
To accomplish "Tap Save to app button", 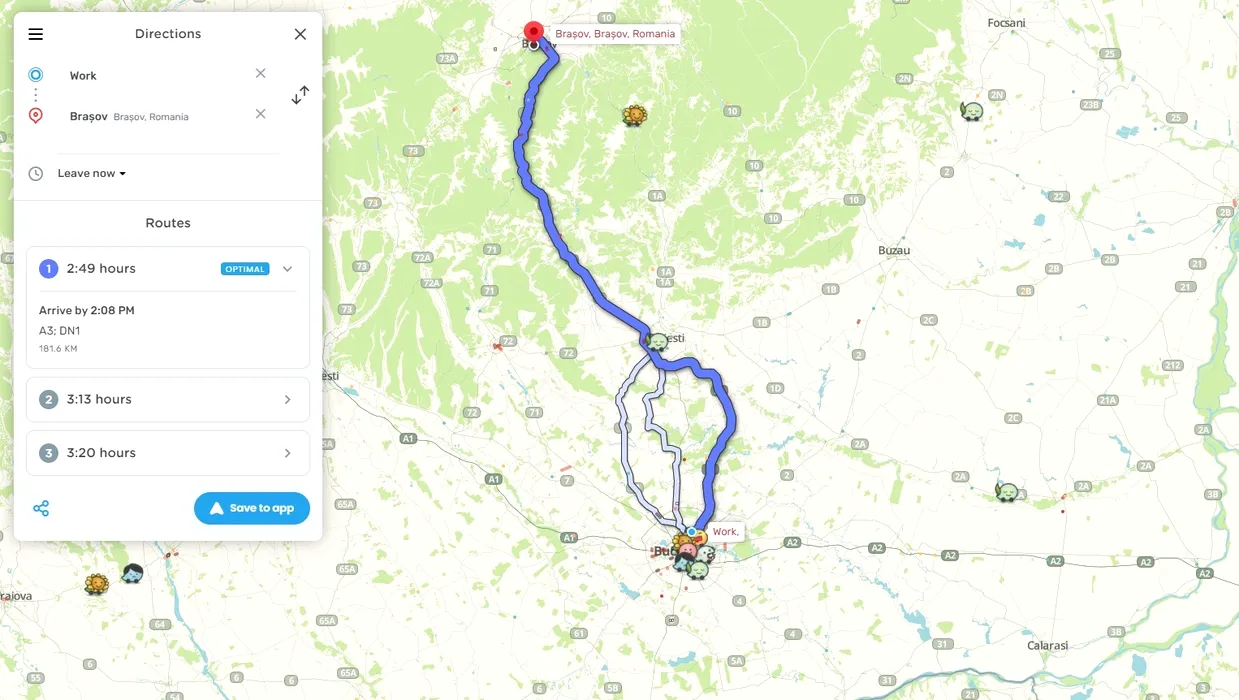I will [x=252, y=508].
